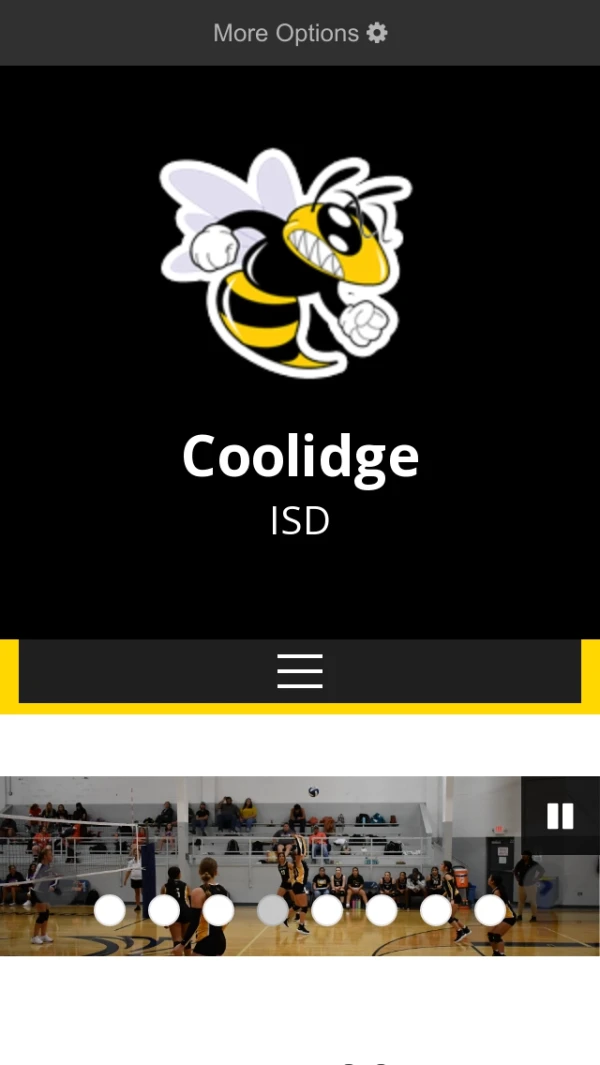Jump to the first slideshow image
Viewport: 600px width, 1065px height.
(x=110, y=910)
